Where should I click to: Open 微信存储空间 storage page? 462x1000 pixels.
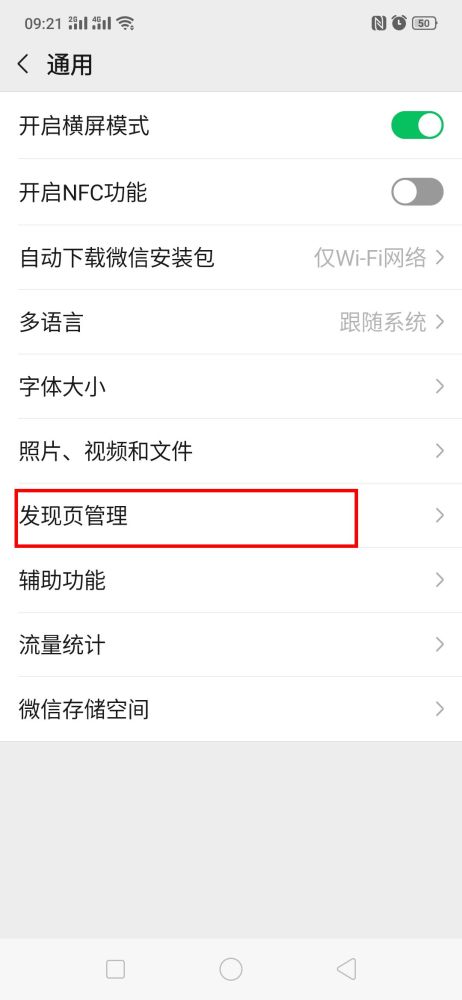click(x=231, y=709)
